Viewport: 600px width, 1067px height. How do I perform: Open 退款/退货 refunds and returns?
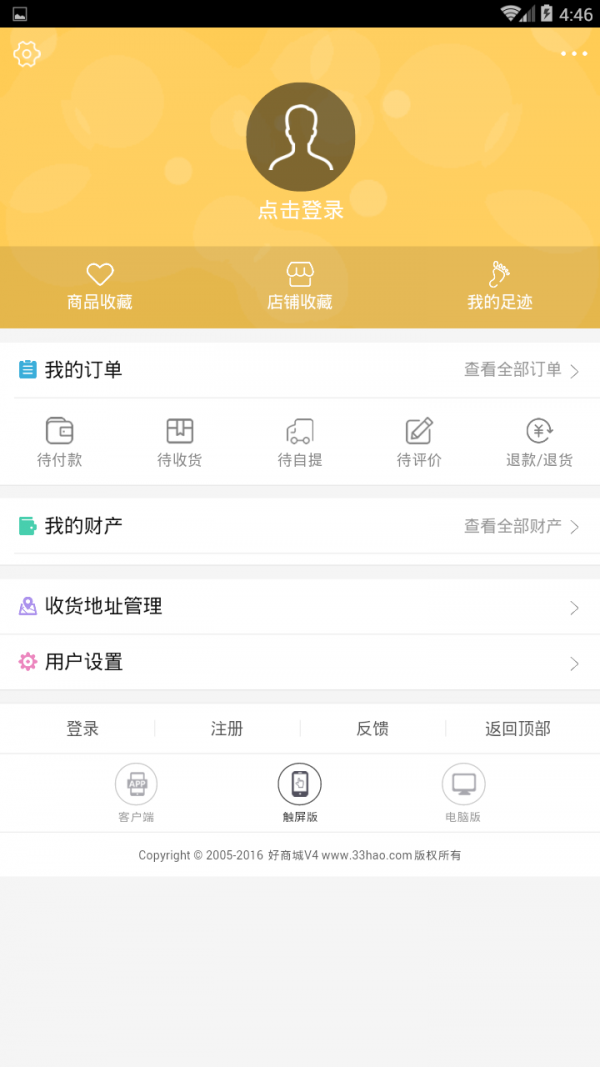click(539, 443)
